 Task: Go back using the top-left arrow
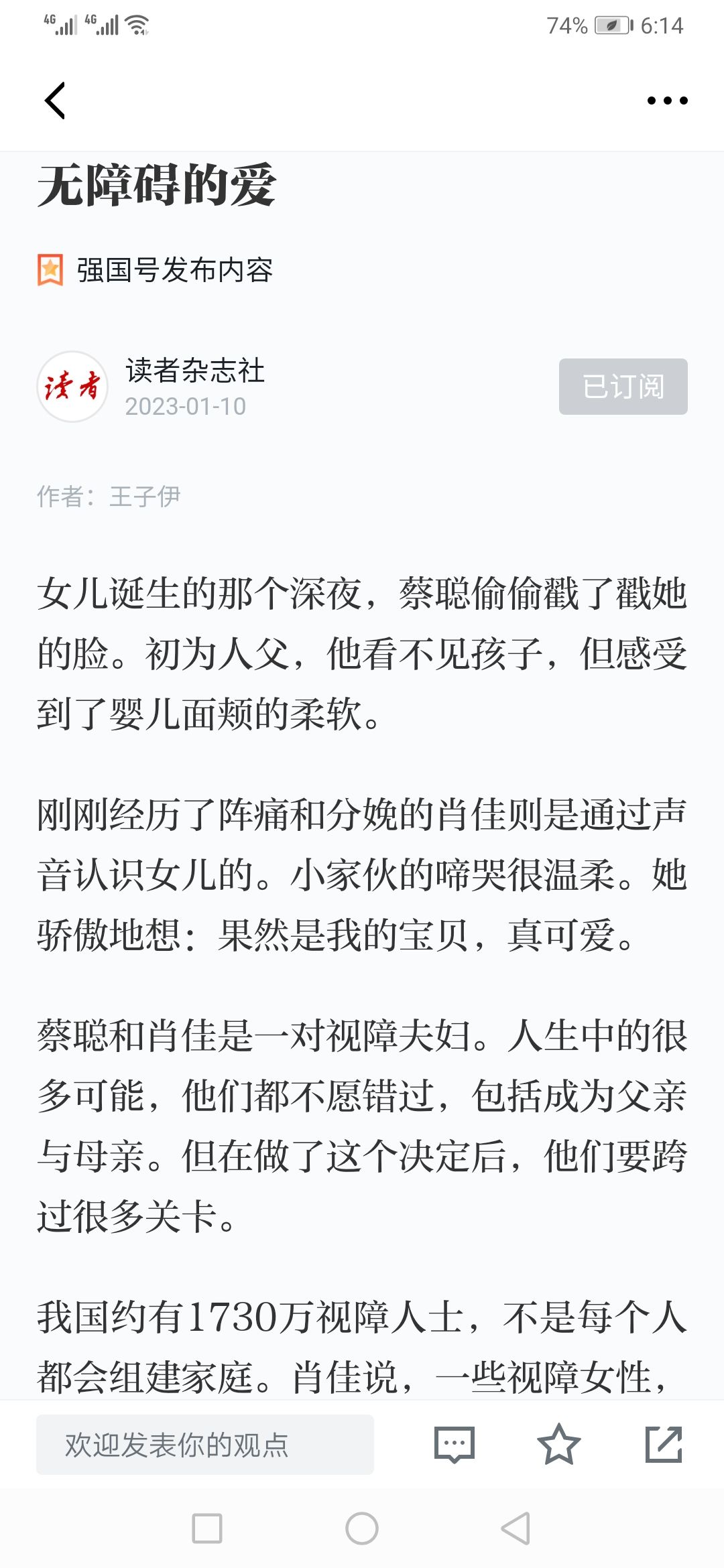click(x=55, y=101)
